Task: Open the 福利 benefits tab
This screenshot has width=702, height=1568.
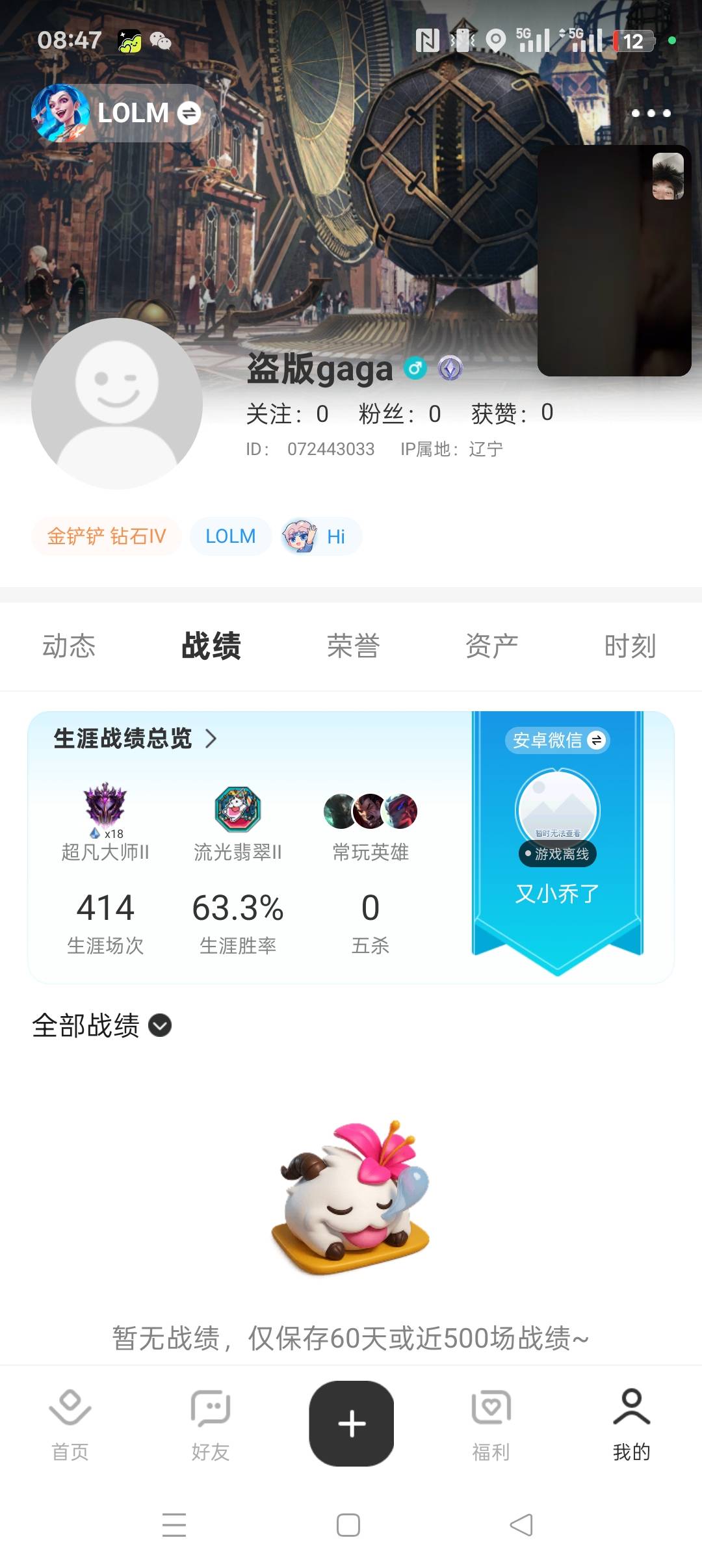Action: click(x=491, y=1425)
